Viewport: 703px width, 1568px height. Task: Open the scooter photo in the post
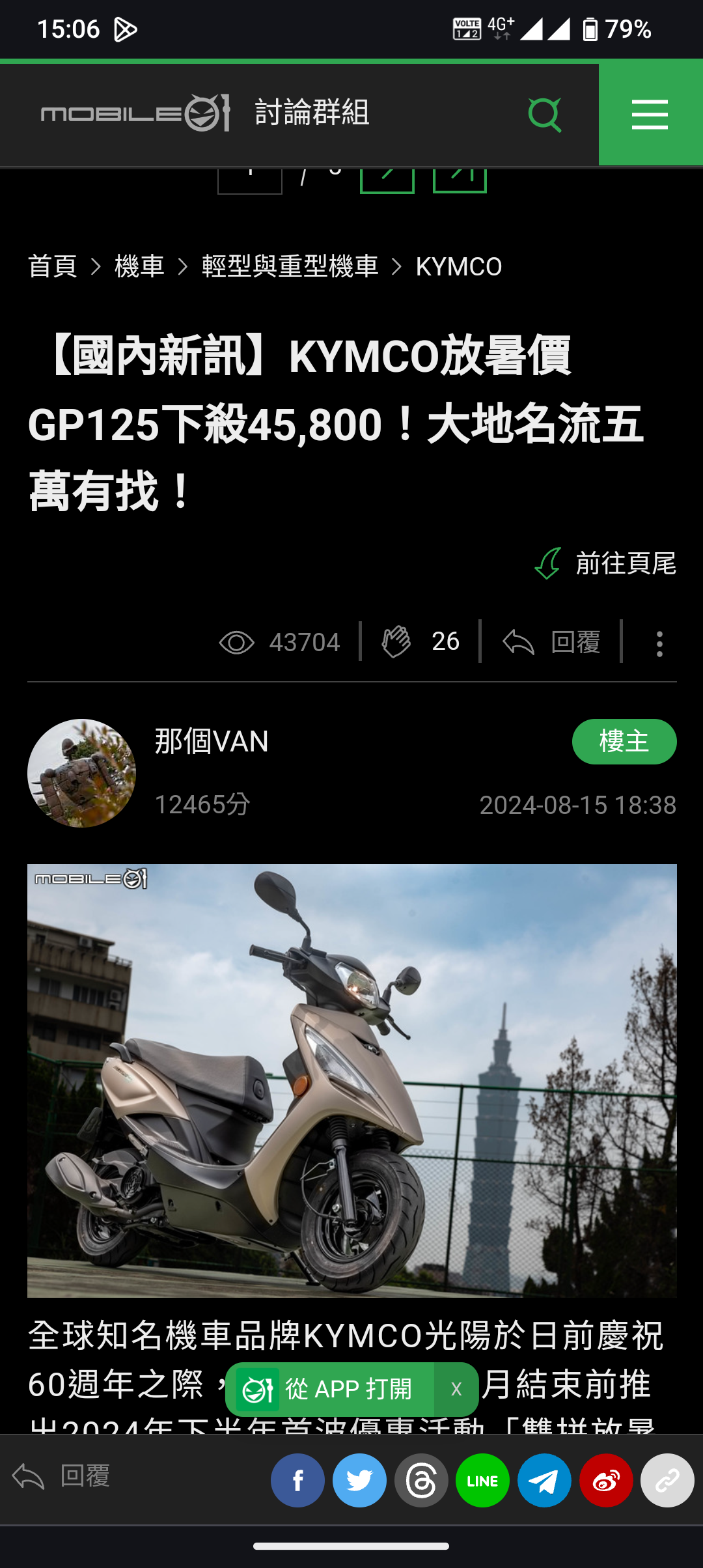352,1080
